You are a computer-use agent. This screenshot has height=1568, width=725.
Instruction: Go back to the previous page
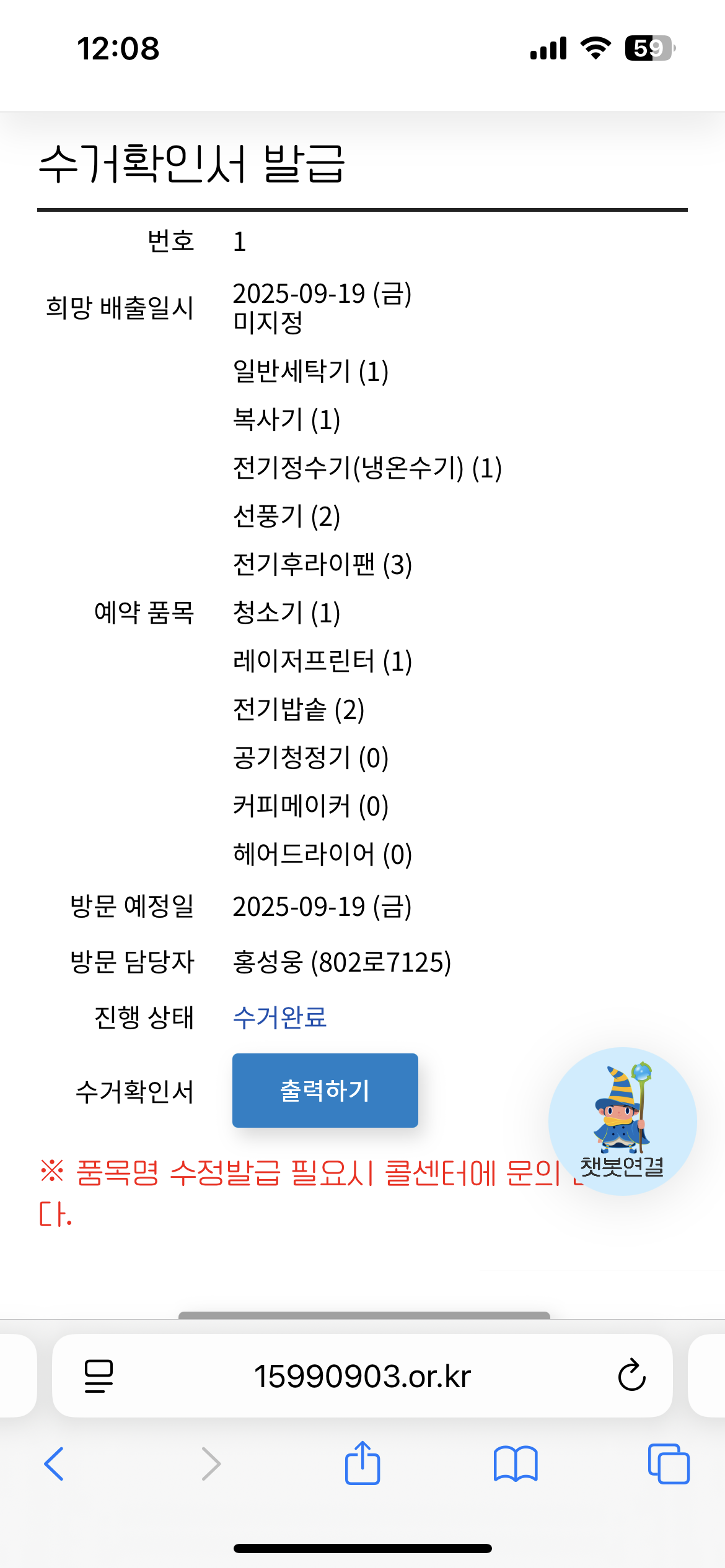pyautogui.click(x=55, y=1464)
